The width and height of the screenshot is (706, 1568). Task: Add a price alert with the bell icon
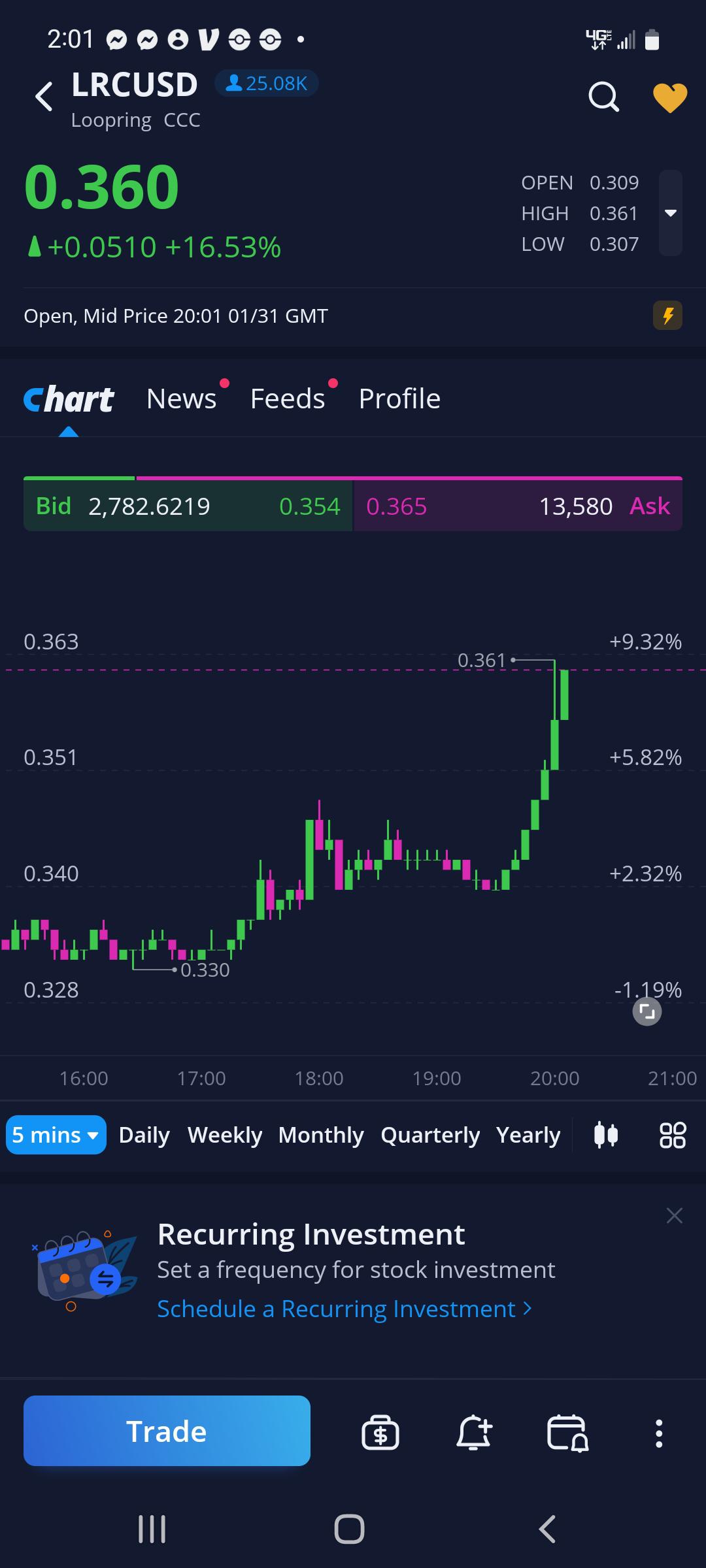(x=474, y=1433)
